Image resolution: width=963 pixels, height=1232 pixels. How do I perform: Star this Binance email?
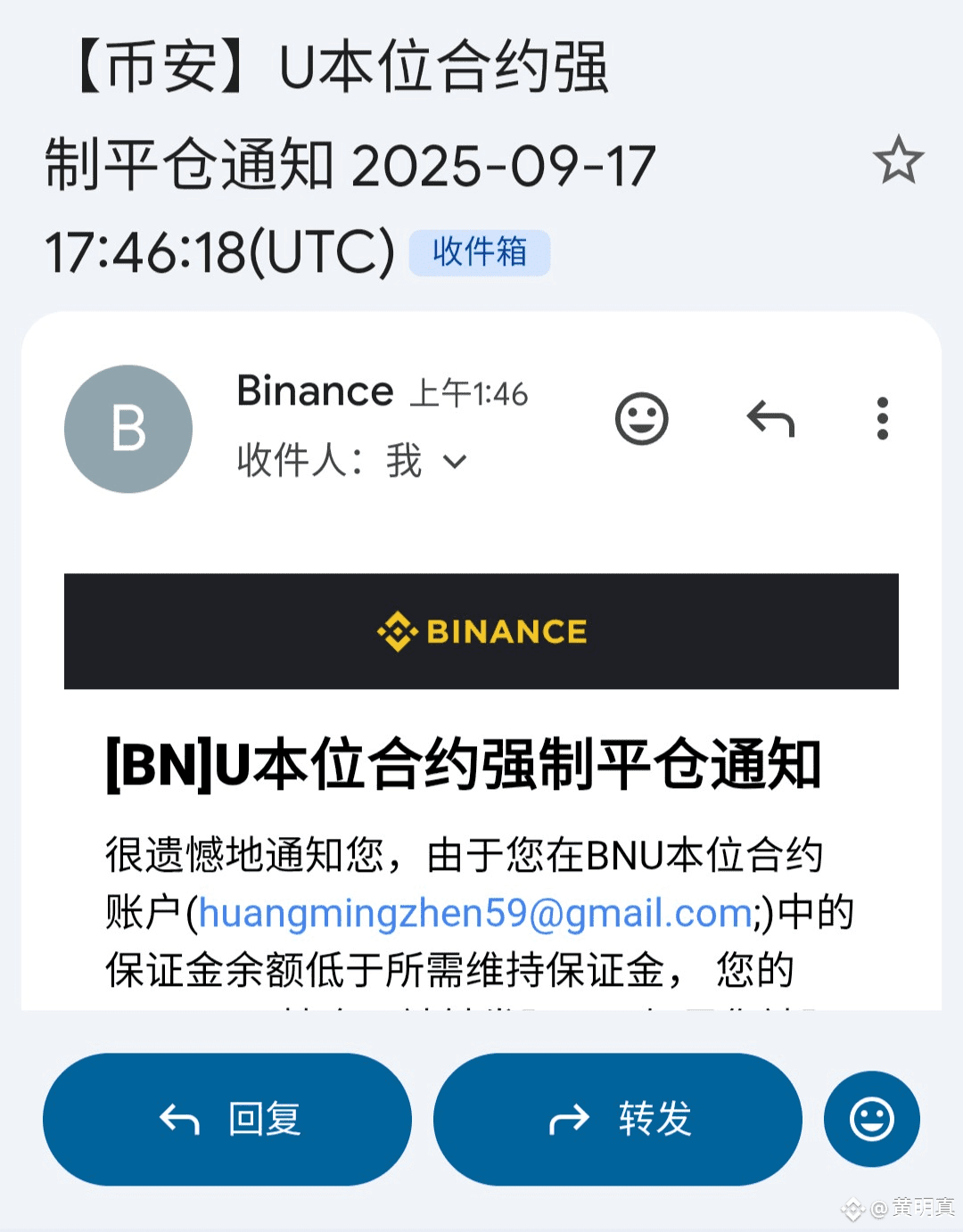(x=898, y=160)
